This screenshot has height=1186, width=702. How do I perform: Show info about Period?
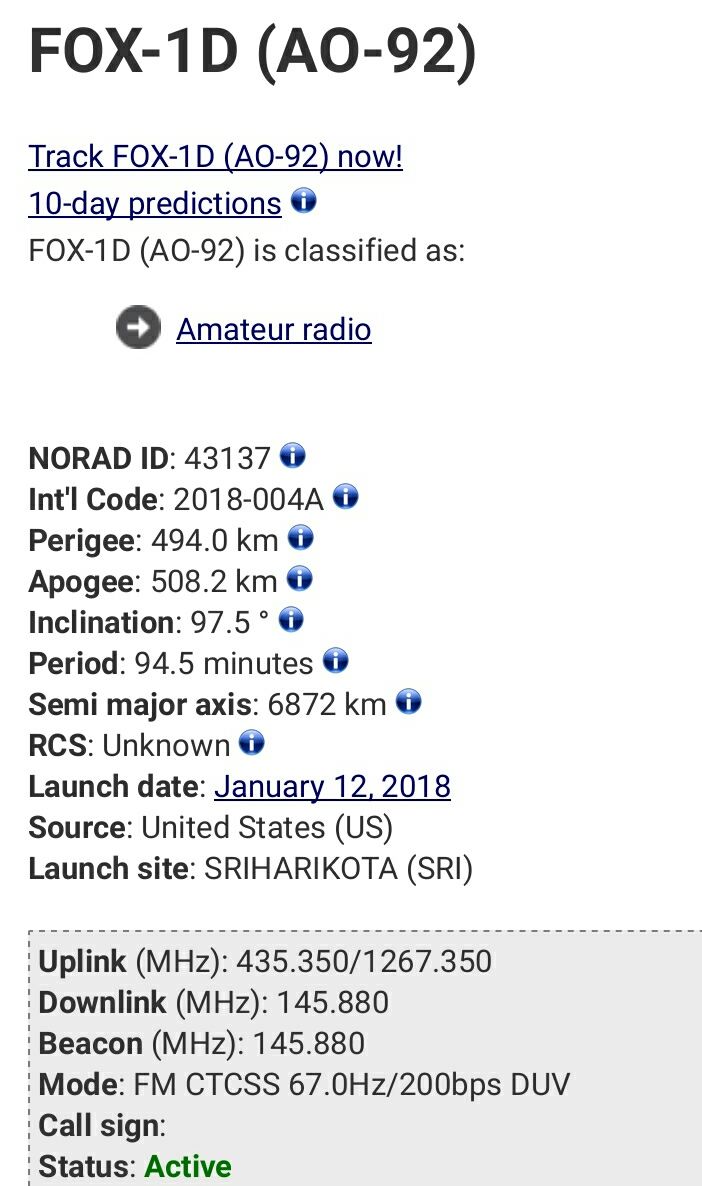[x=336, y=661]
